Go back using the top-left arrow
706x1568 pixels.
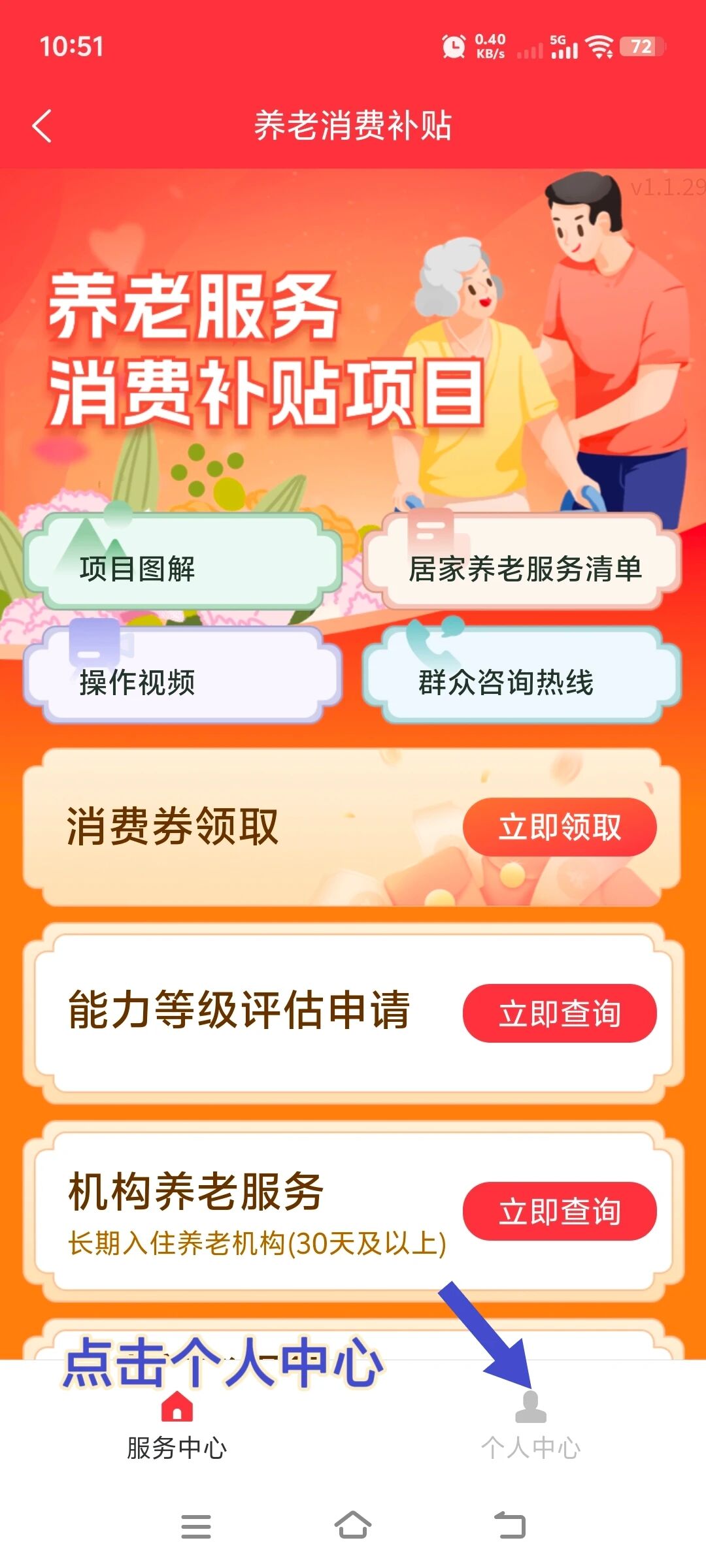click(42, 125)
